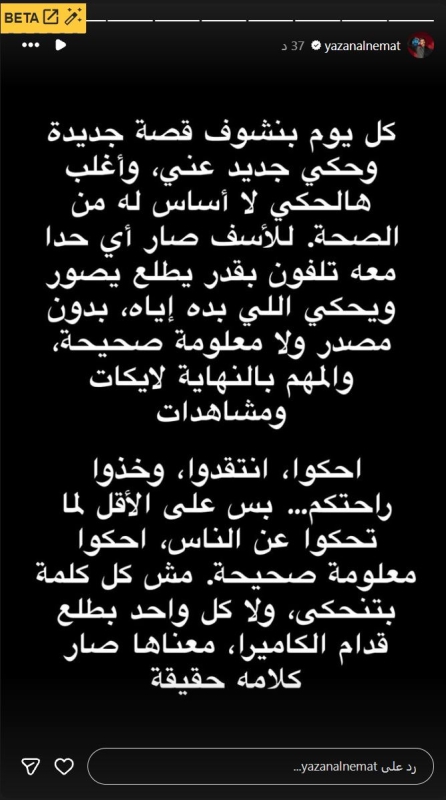Focus the reply to yazanalnemat field

tap(260, 766)
